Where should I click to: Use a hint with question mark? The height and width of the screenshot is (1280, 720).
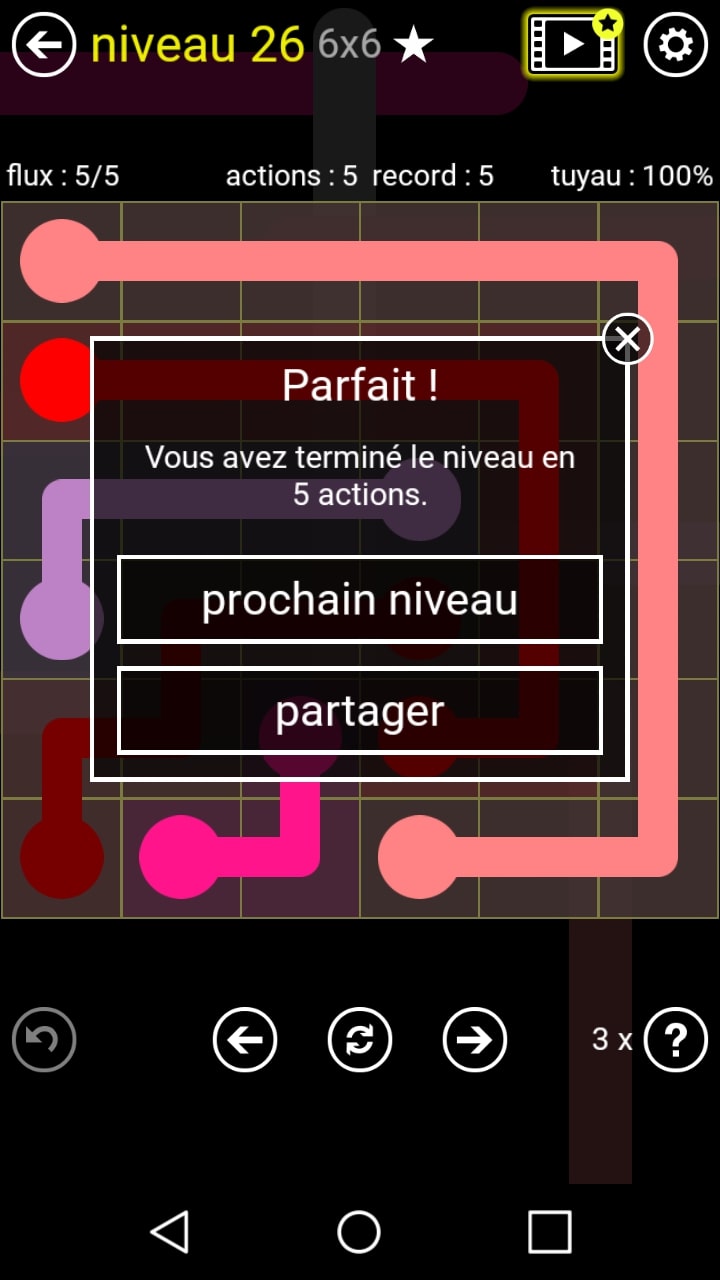click(x=676, y=1040)
